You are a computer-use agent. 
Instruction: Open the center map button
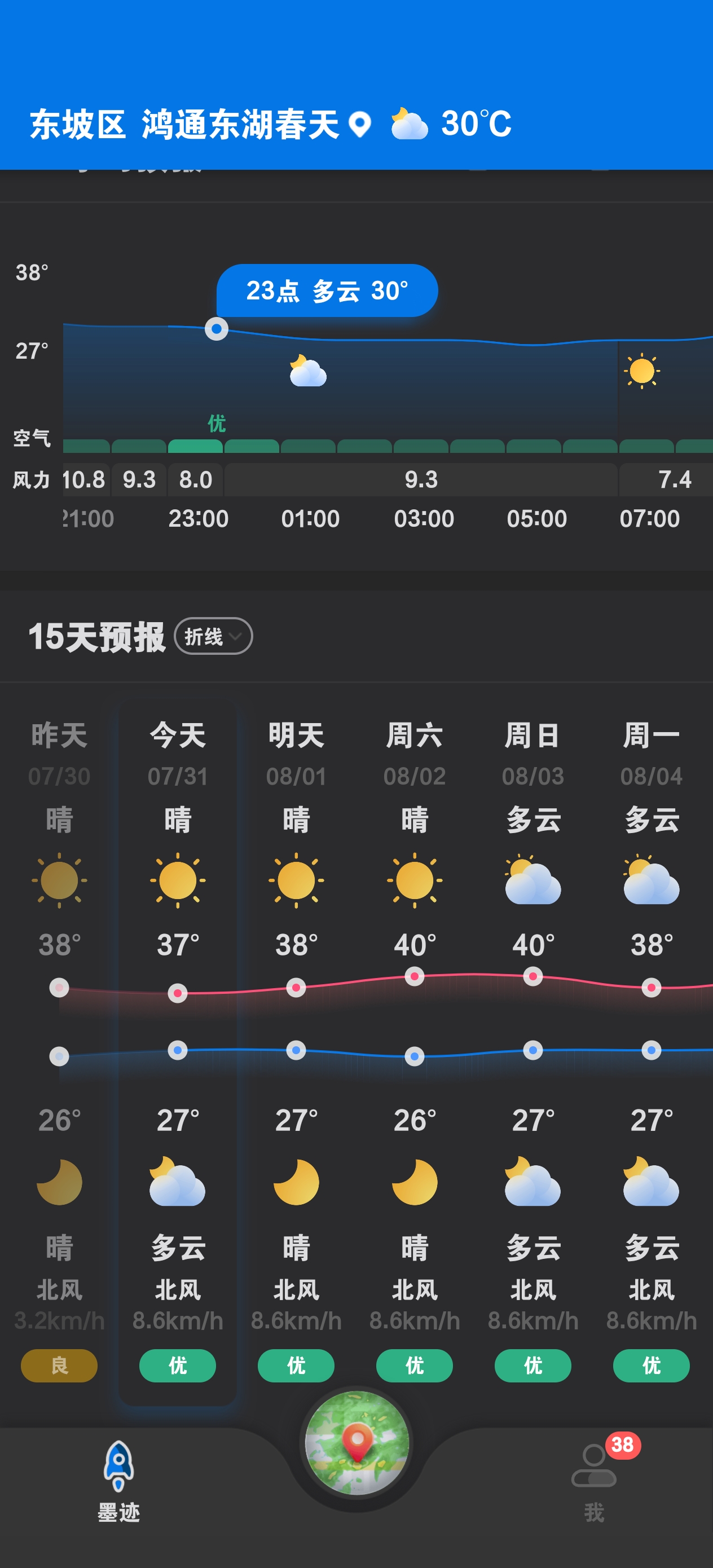[357, 1443]
